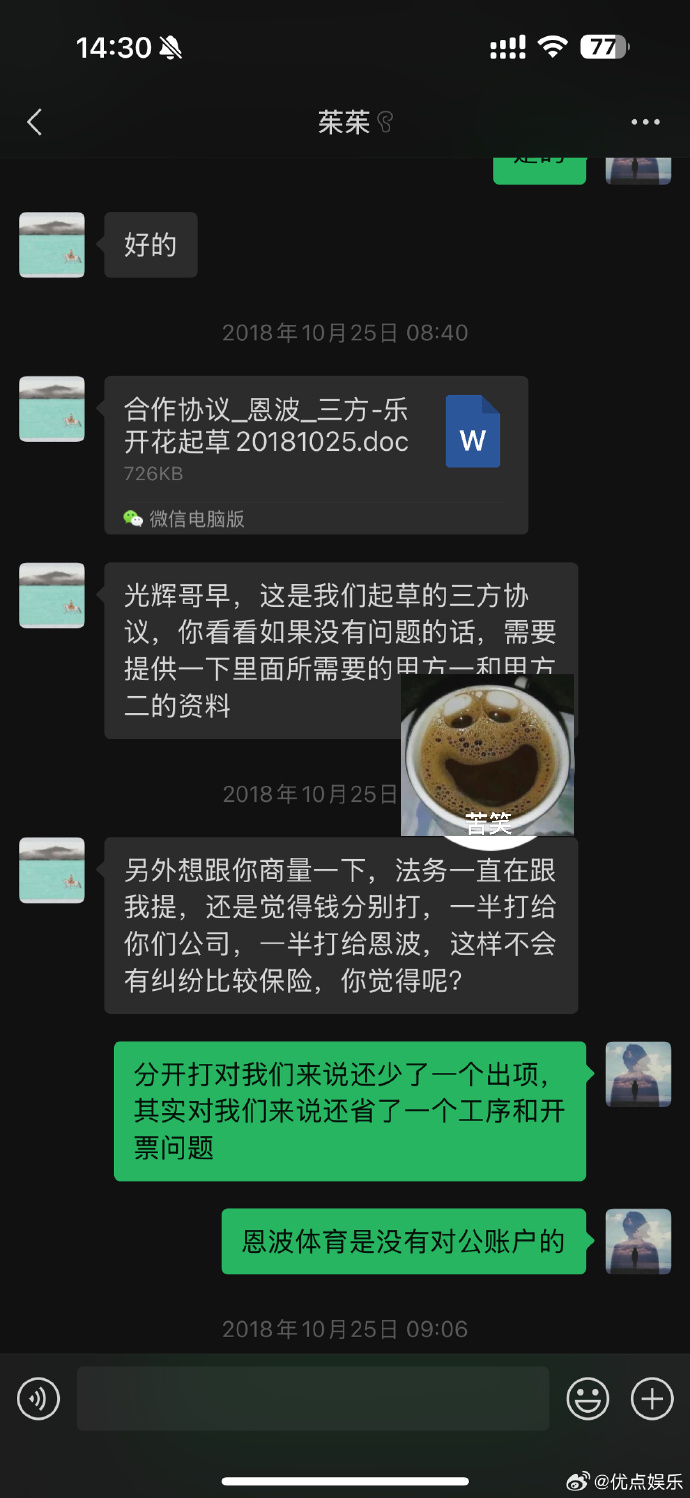This screenshot has height=1498, width=690.
Task: Open the emoji sticker panel
Action: click(x=588, y=1398)
